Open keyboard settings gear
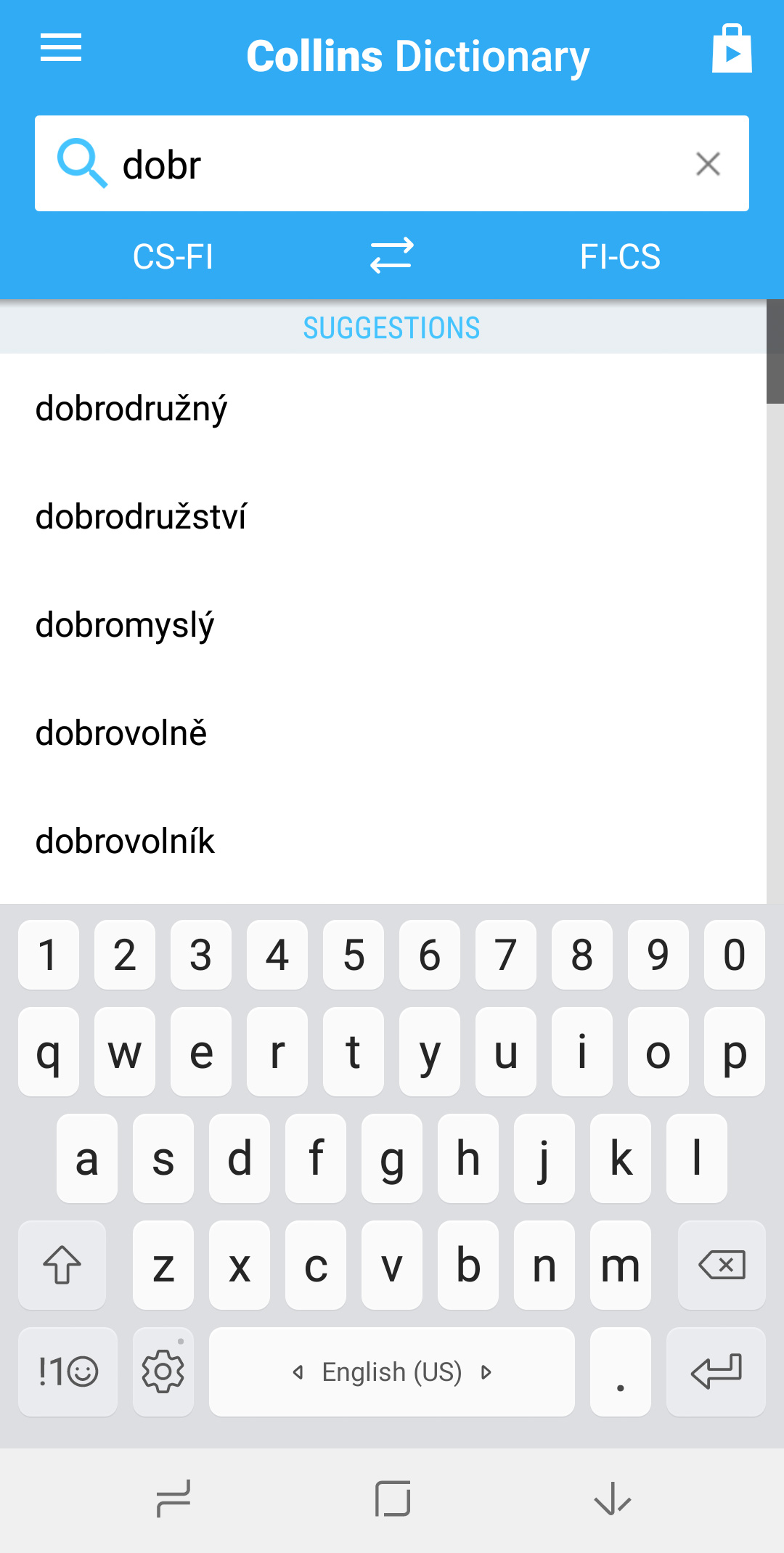 point(163,1371)
